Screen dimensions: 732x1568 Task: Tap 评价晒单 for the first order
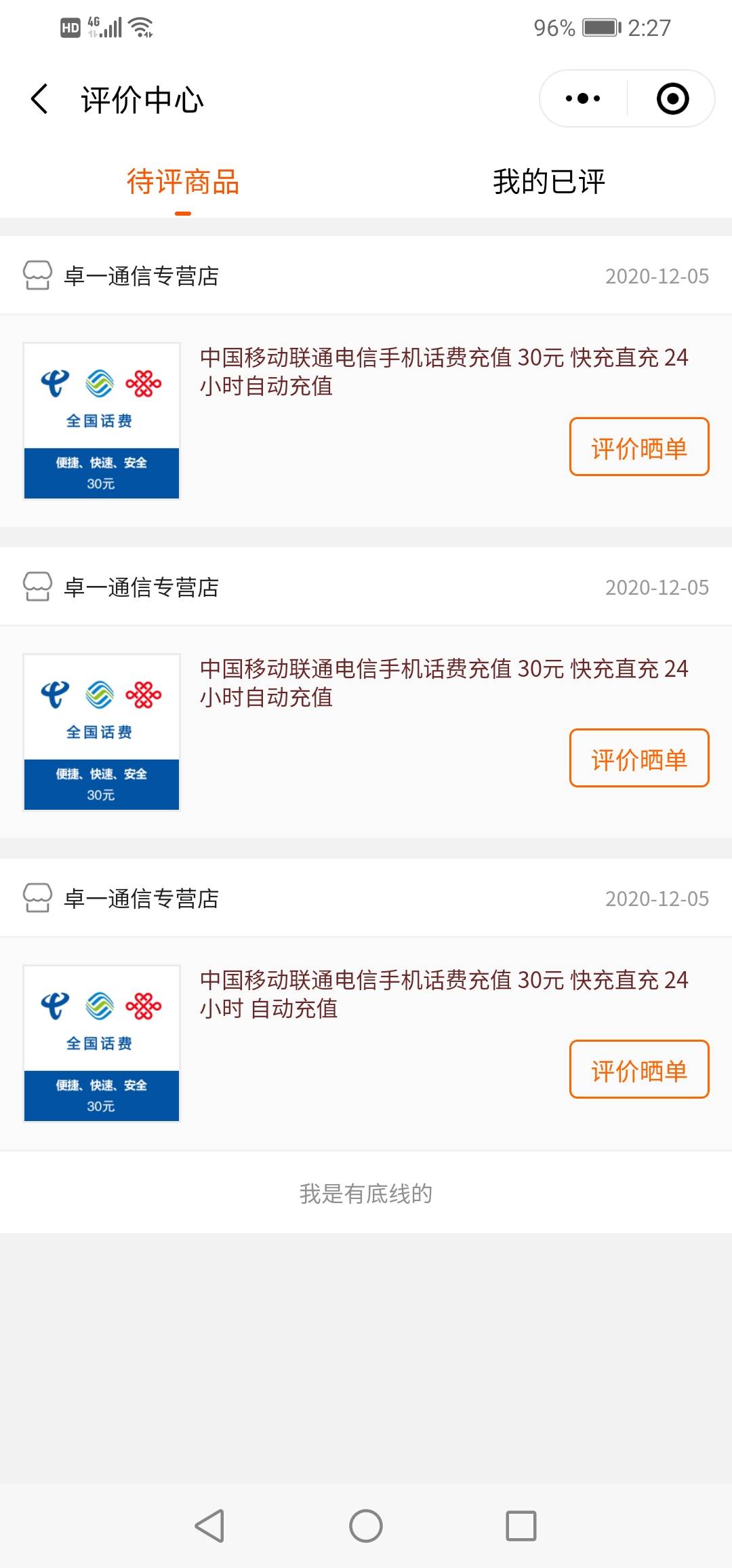pos(639,447)
